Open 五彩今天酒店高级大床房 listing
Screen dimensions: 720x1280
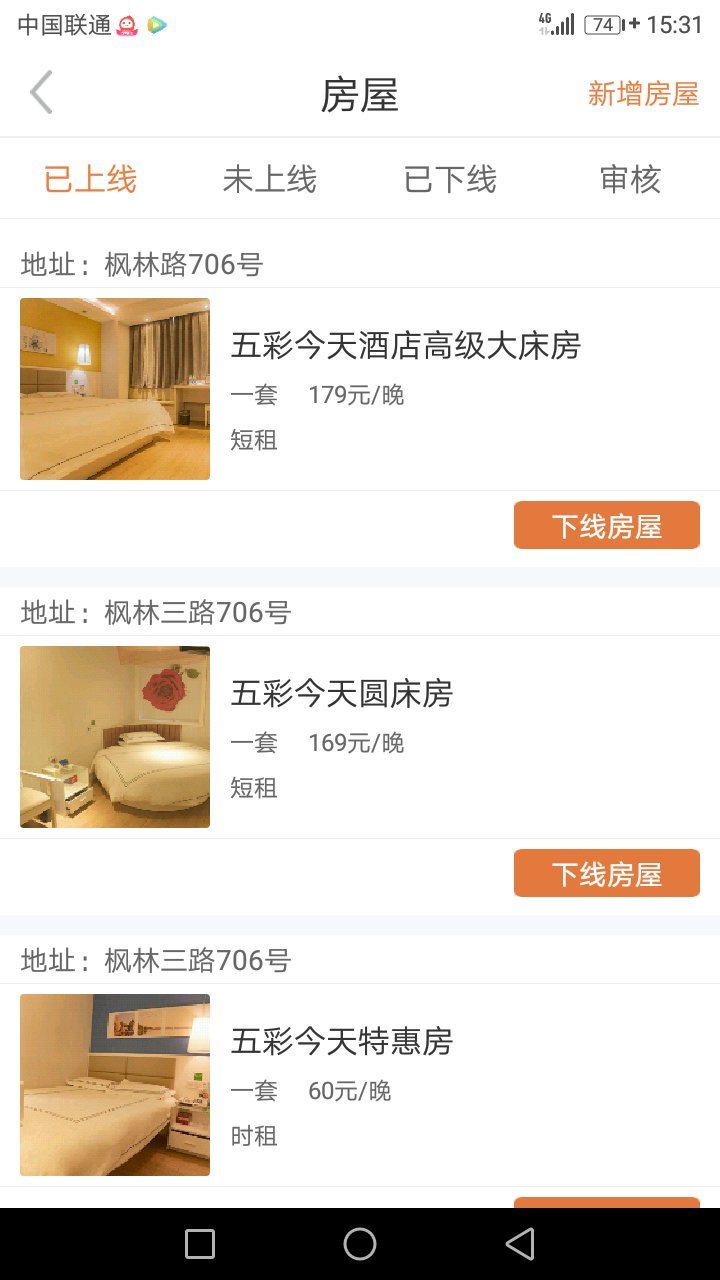[x=405, y=346]
